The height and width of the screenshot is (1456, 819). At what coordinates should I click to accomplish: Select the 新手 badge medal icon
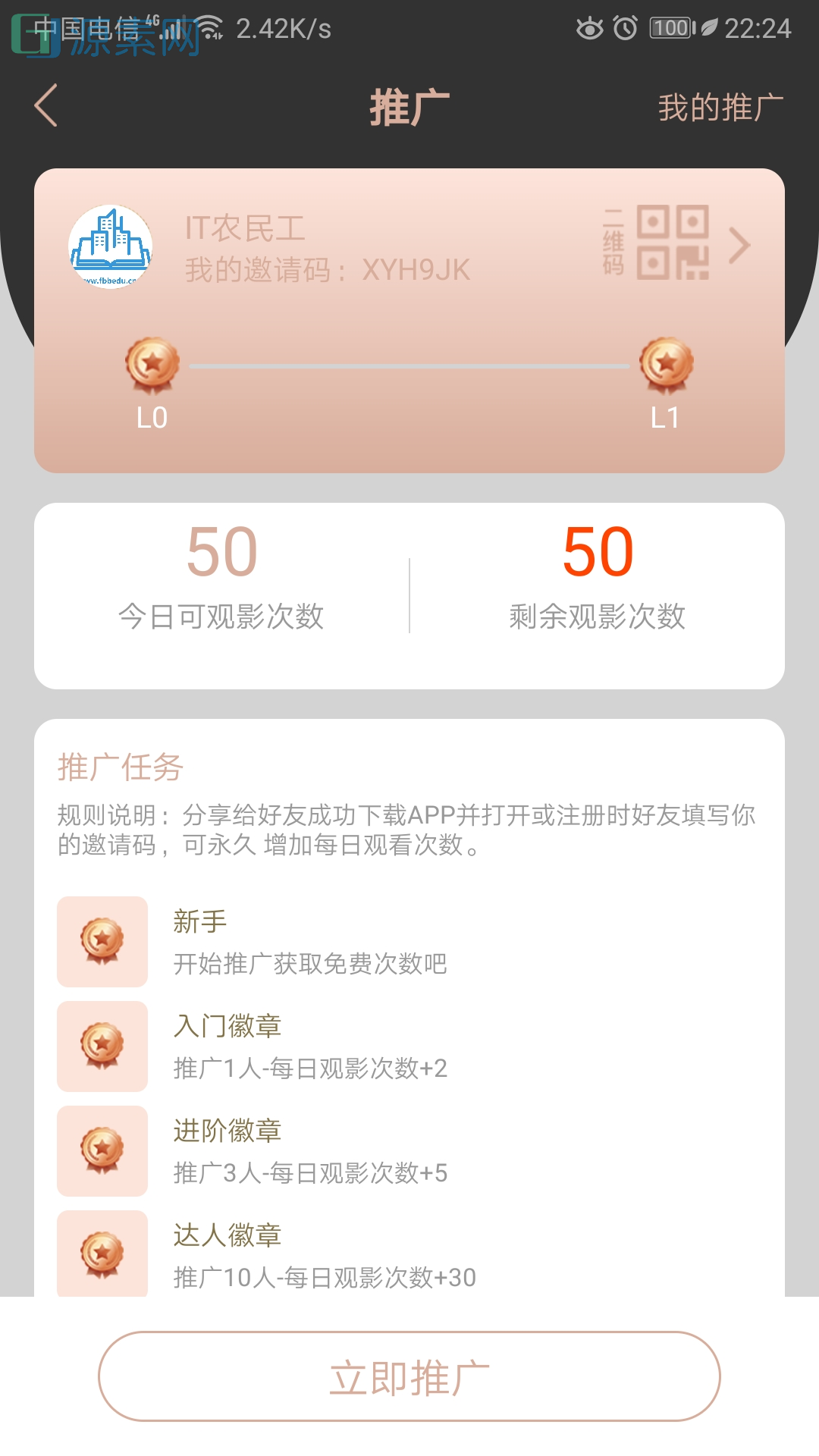pyautogui.click(x=102, y=940)
